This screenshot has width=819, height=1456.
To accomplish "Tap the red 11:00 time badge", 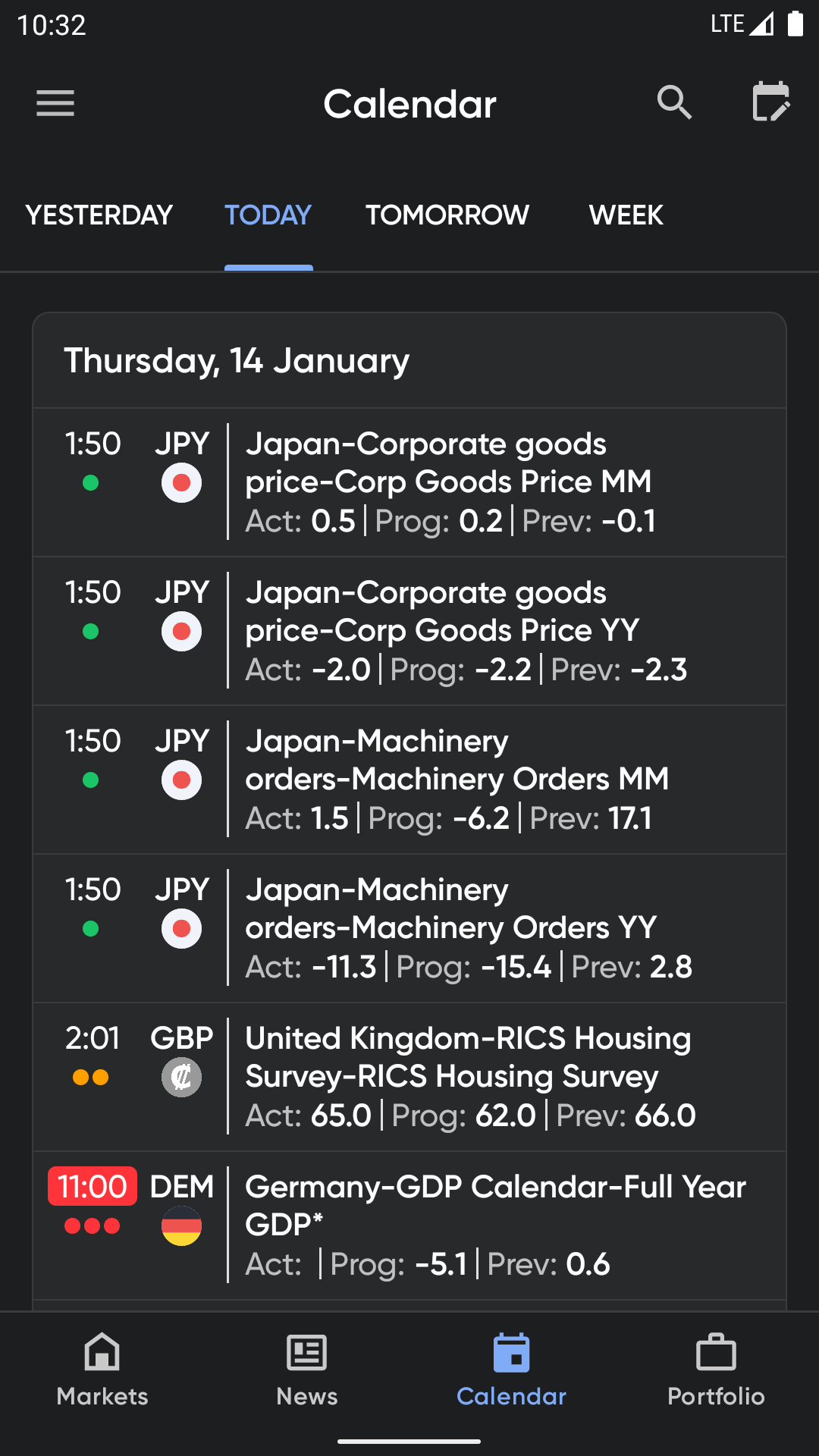I will 93,1187.
